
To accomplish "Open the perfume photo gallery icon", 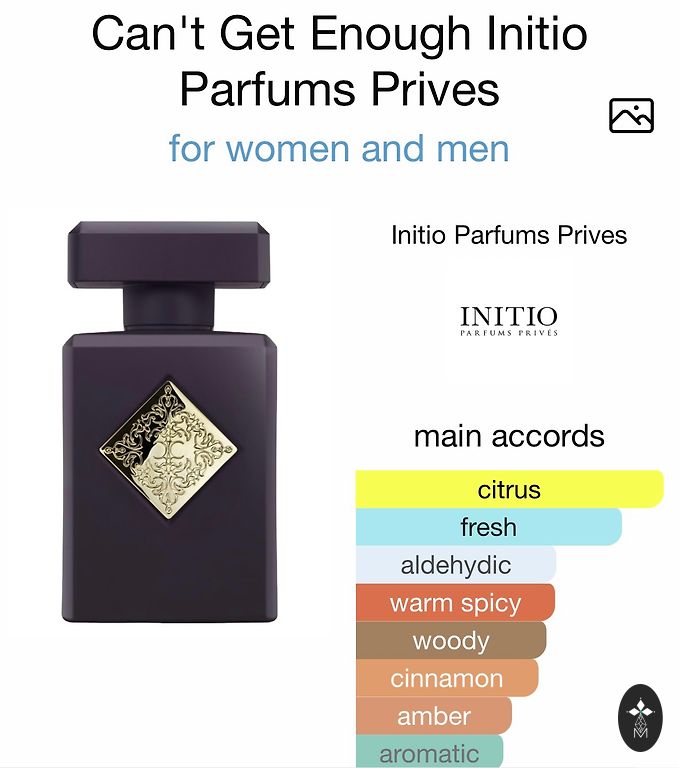I will point(631,116).
